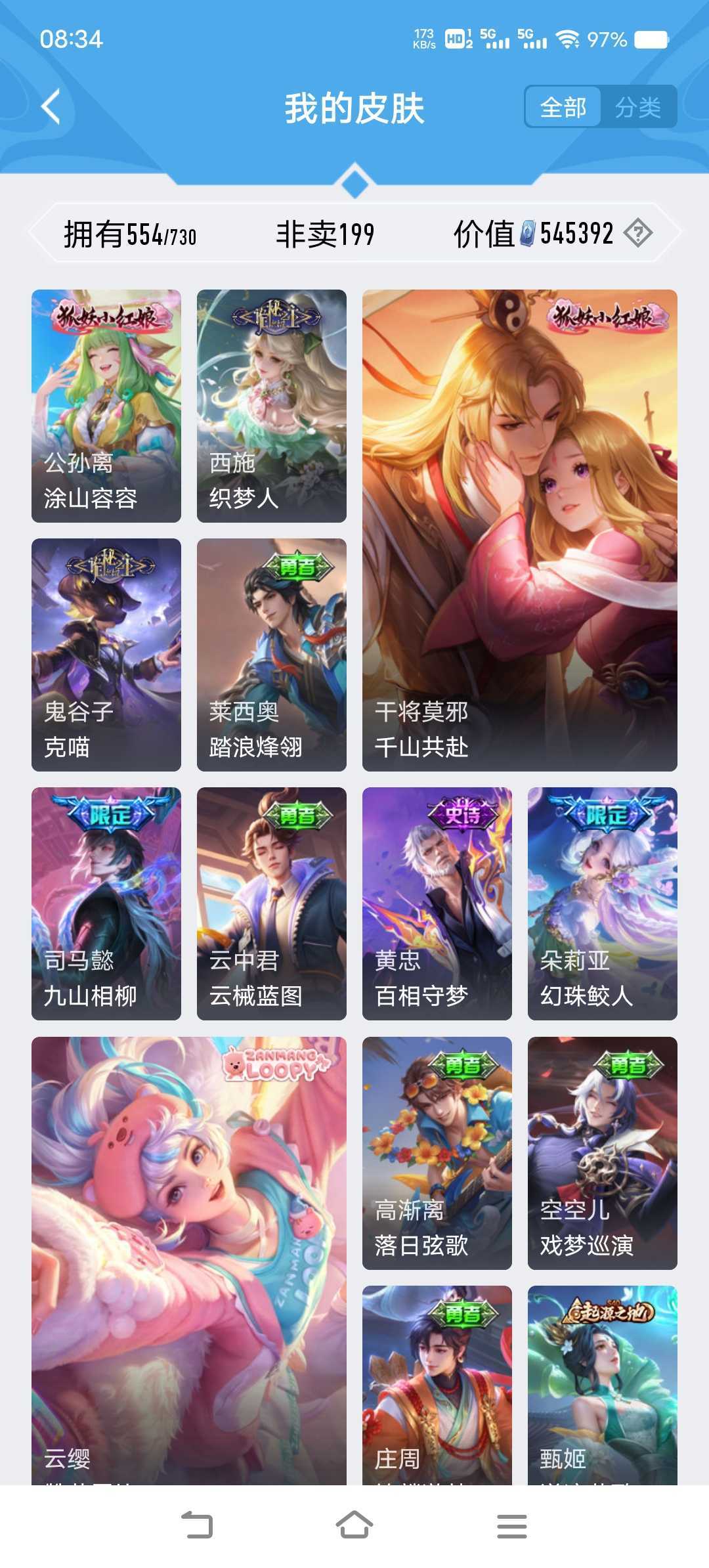Viewport: 709px width, 1568px height.
Task: Open the 莱西奥 踏浪烽翎 skin card
Action: point(272,655)
